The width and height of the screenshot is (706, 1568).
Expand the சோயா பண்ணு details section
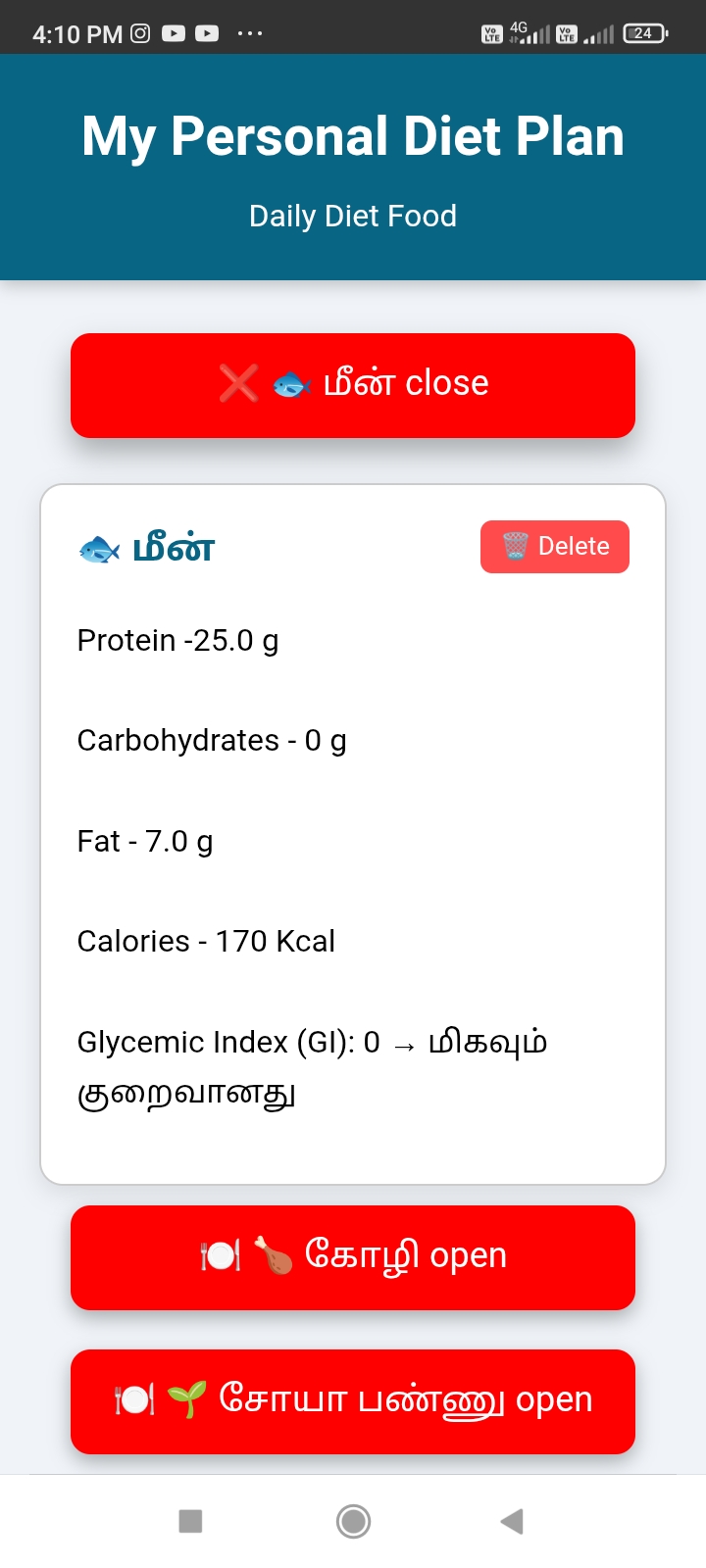coord(353,1400)
